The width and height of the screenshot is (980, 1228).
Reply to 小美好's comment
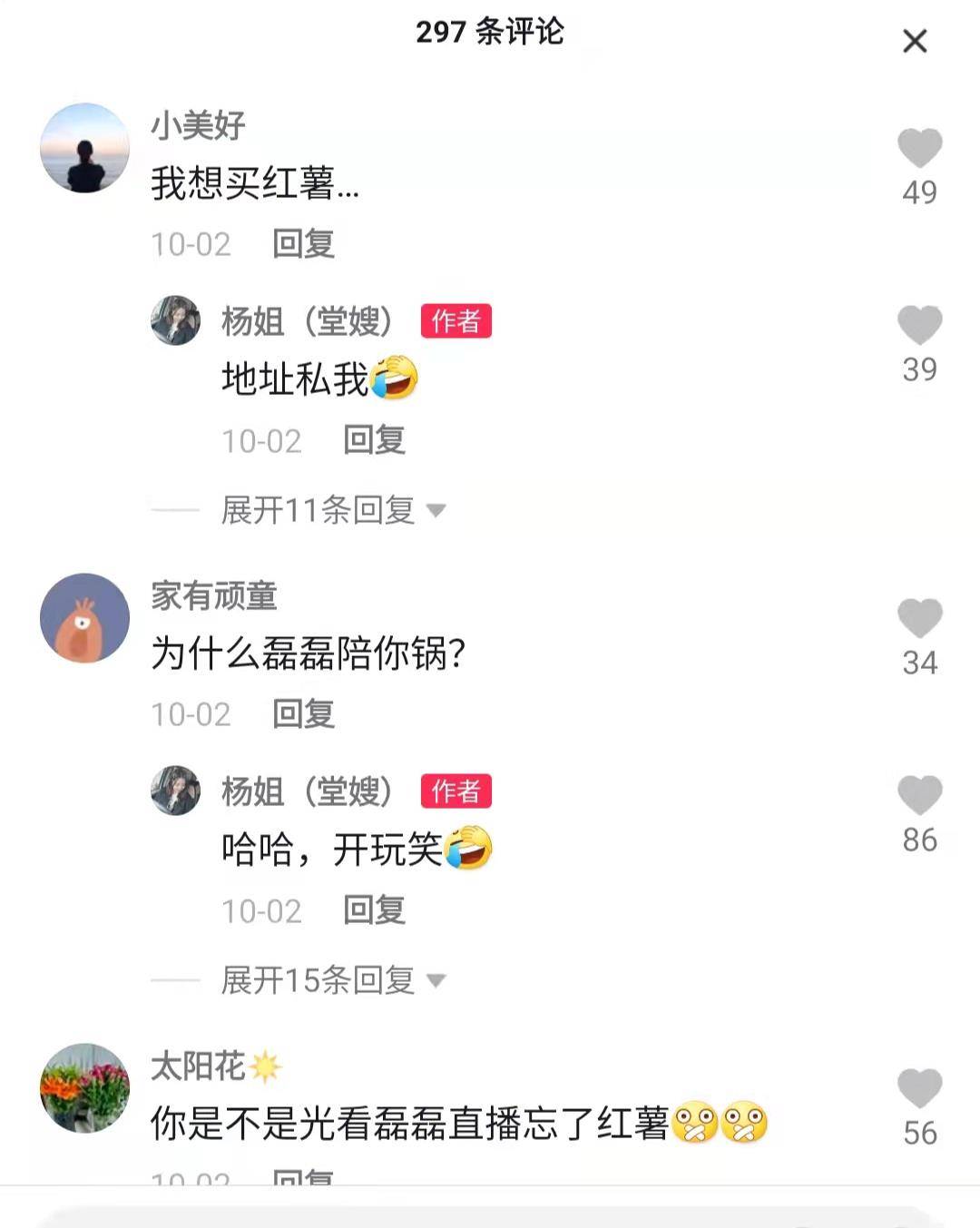pyautogui.click(x=303, y=244)
